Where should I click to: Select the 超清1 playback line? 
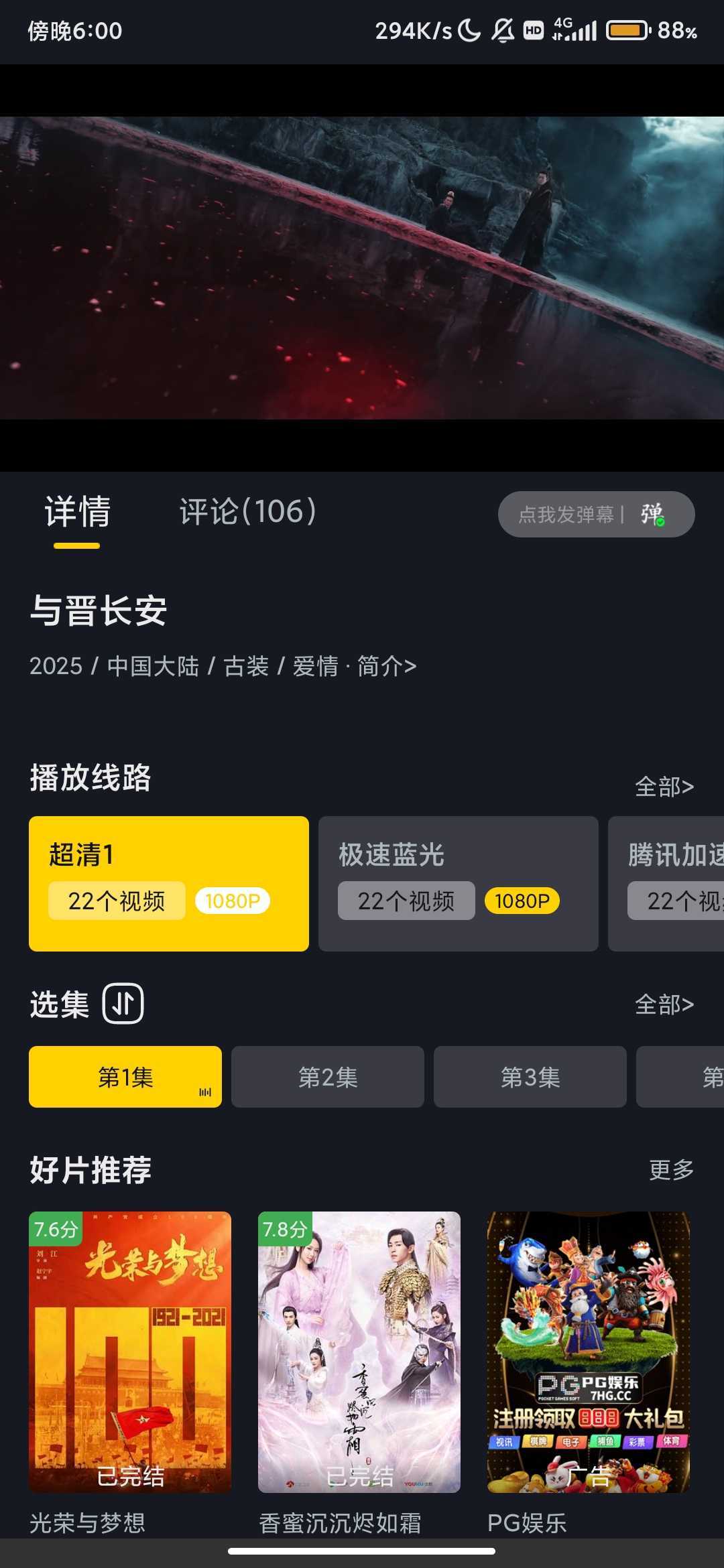[x=168, y=883]
